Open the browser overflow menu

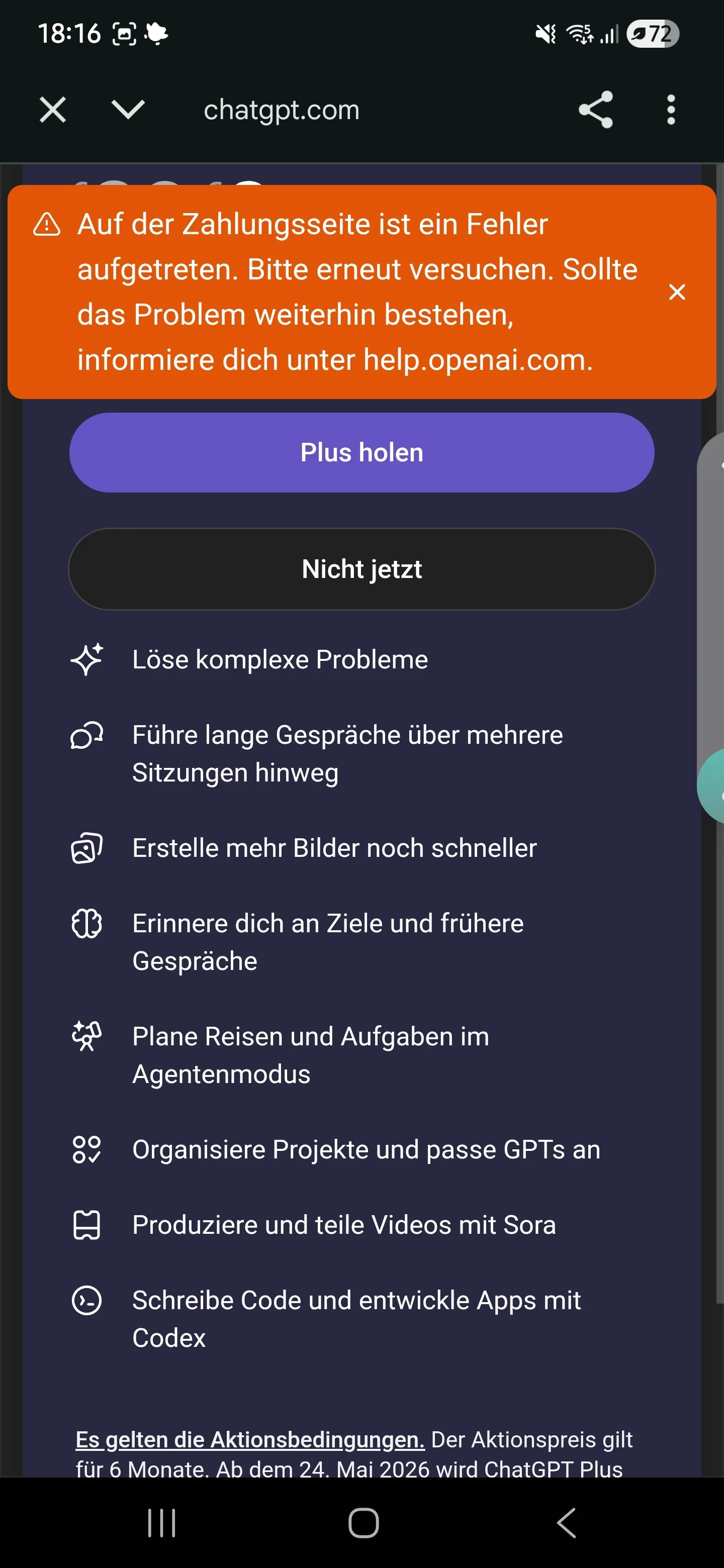(x=670, y=110)
